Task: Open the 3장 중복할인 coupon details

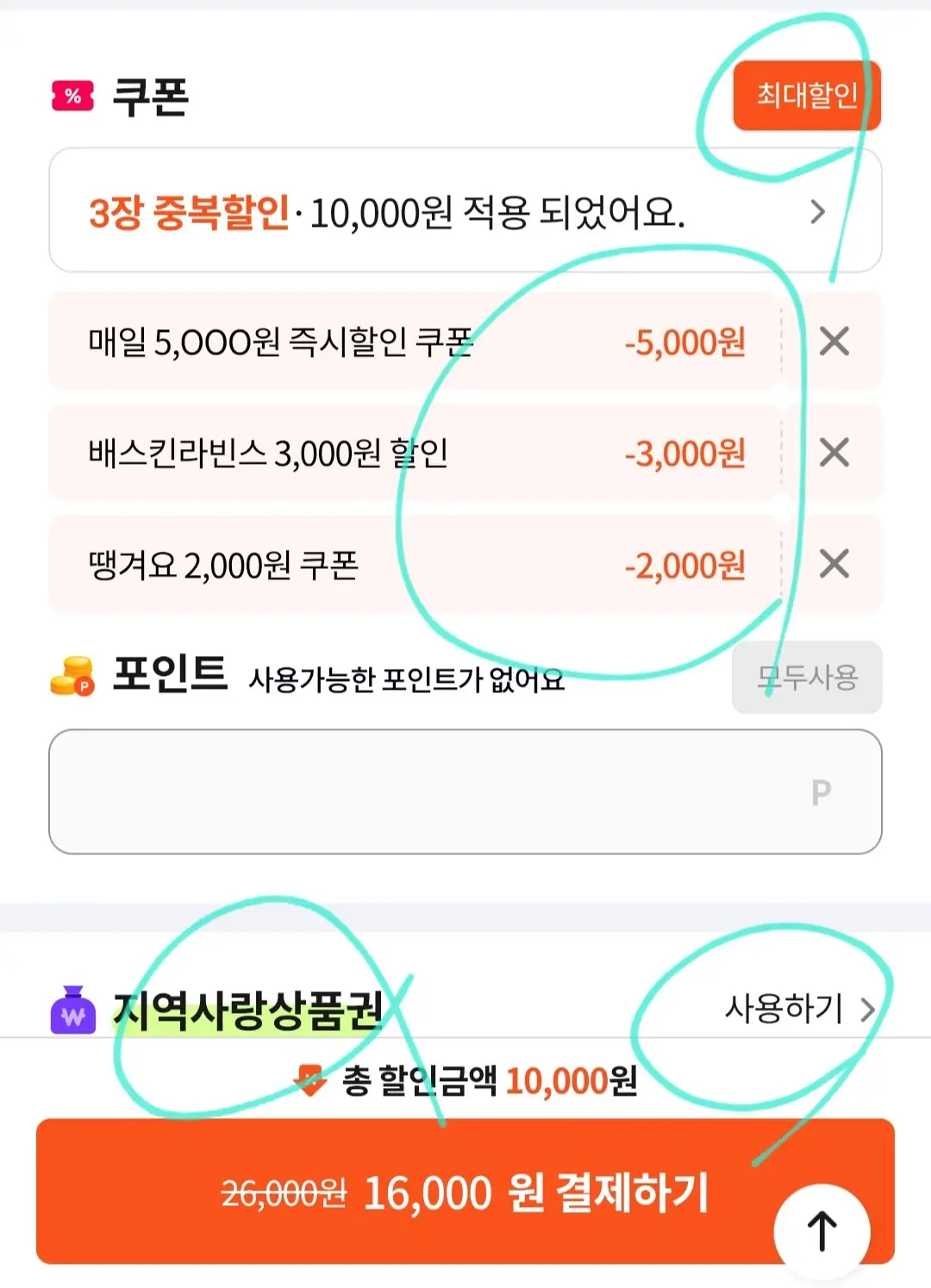Action: click(465, 211)
